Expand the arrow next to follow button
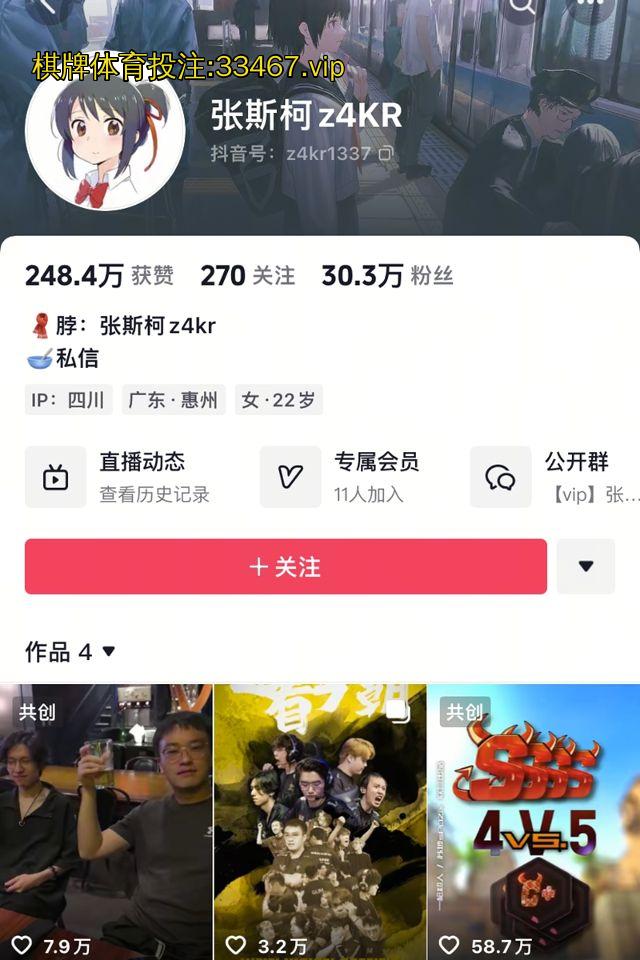 [x=586, y=567]
